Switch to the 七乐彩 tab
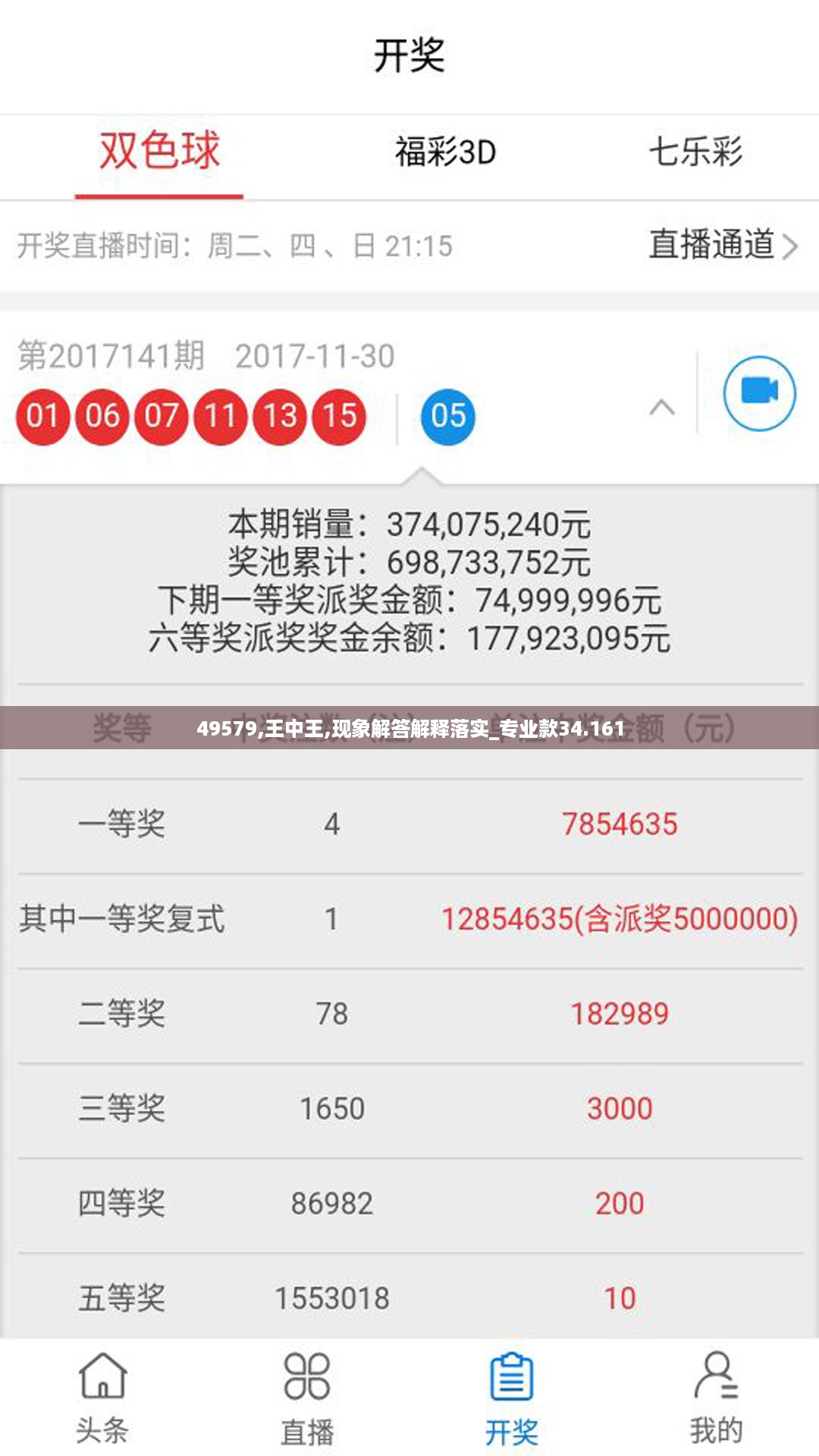 [695, 152]
